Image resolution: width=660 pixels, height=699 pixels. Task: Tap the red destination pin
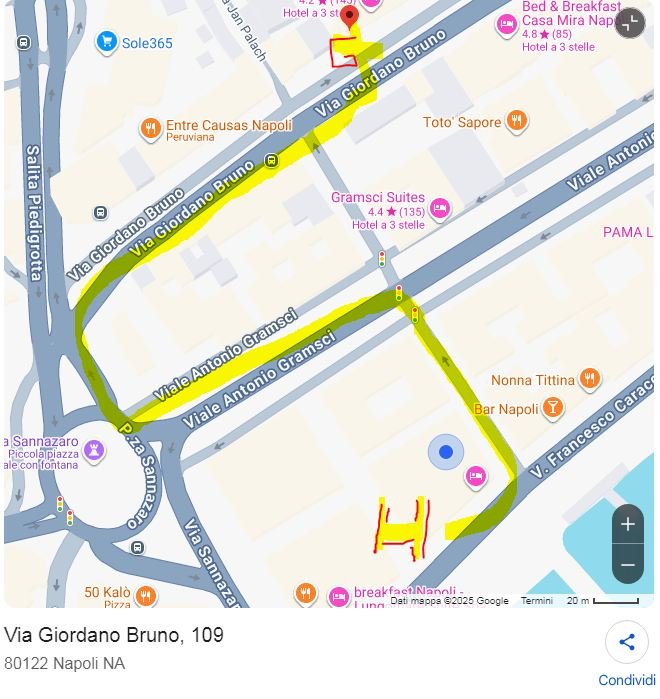click(348, 16)
